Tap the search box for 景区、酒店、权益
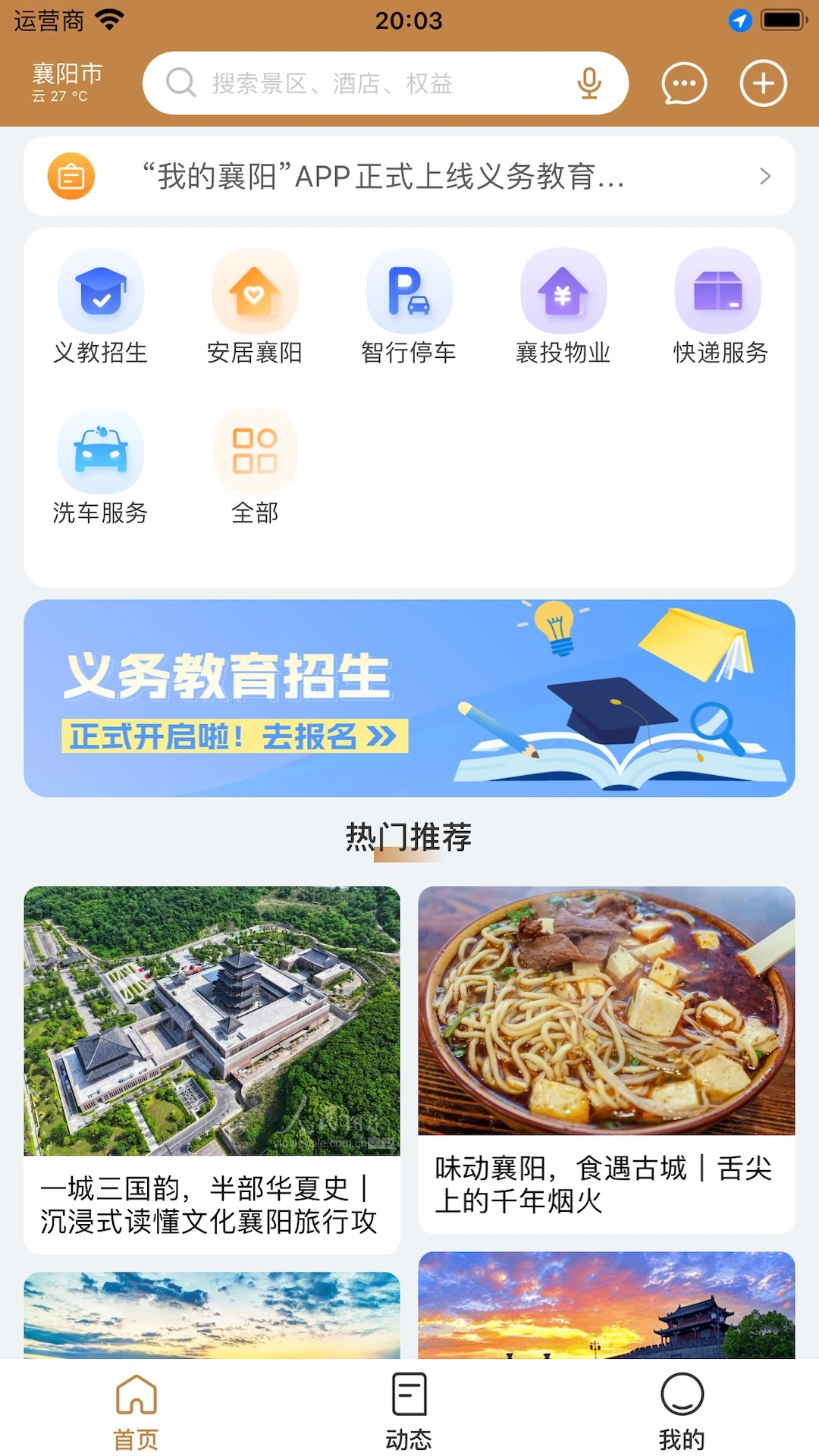This screenshot has height=1456, width=819. tap(385, 83)
